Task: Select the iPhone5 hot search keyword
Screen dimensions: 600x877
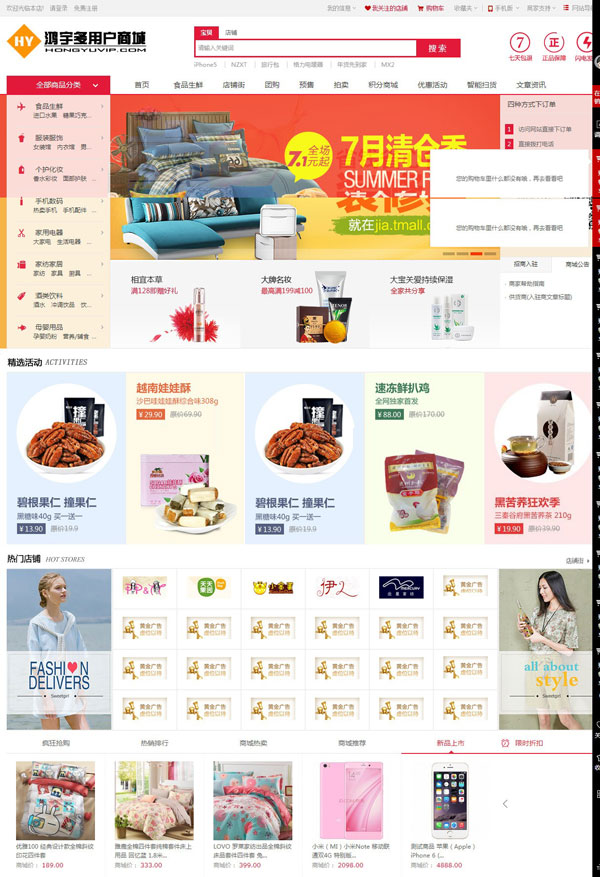Action: [206, 63]
